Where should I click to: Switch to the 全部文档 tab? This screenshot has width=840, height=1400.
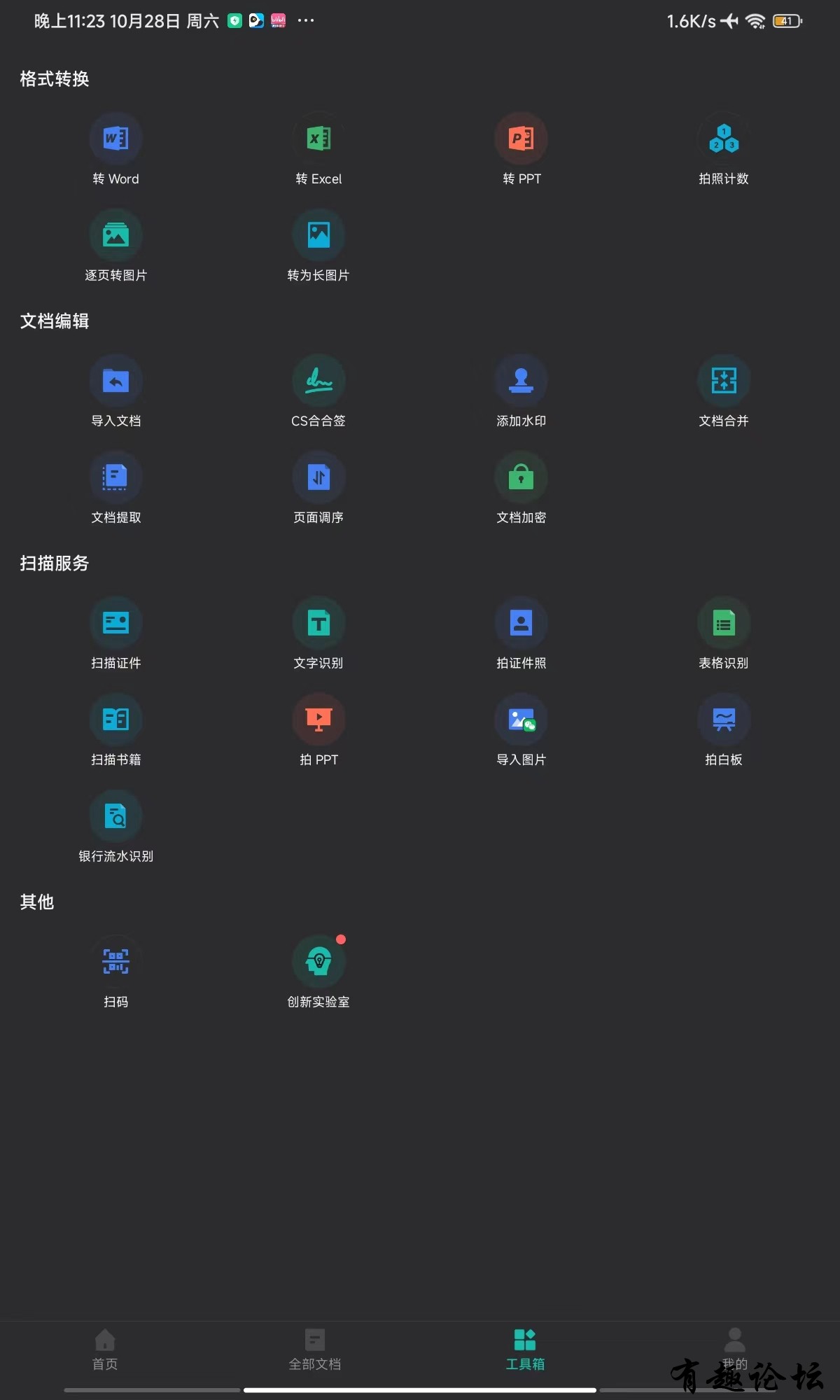click(315, 1349)
